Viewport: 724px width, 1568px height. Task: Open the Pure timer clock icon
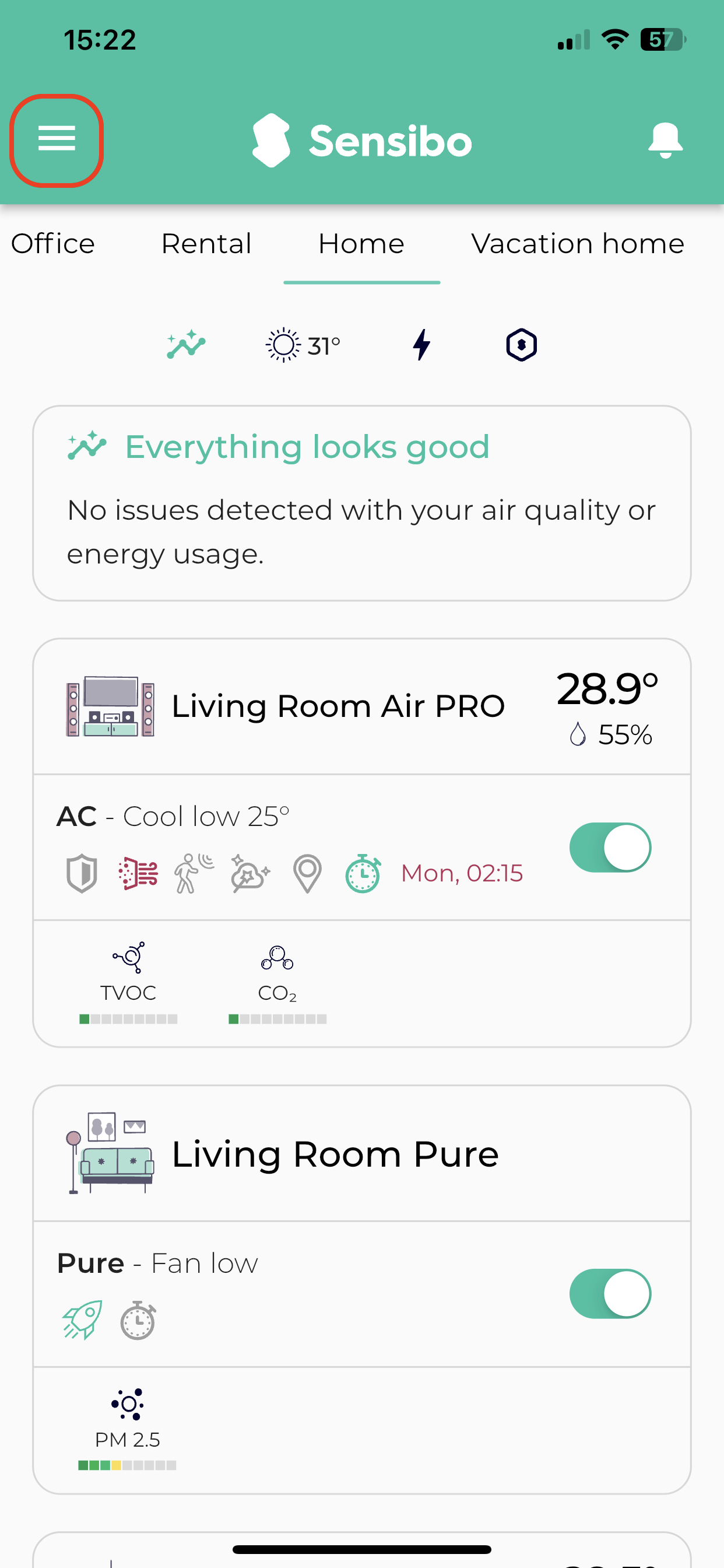138,1319
